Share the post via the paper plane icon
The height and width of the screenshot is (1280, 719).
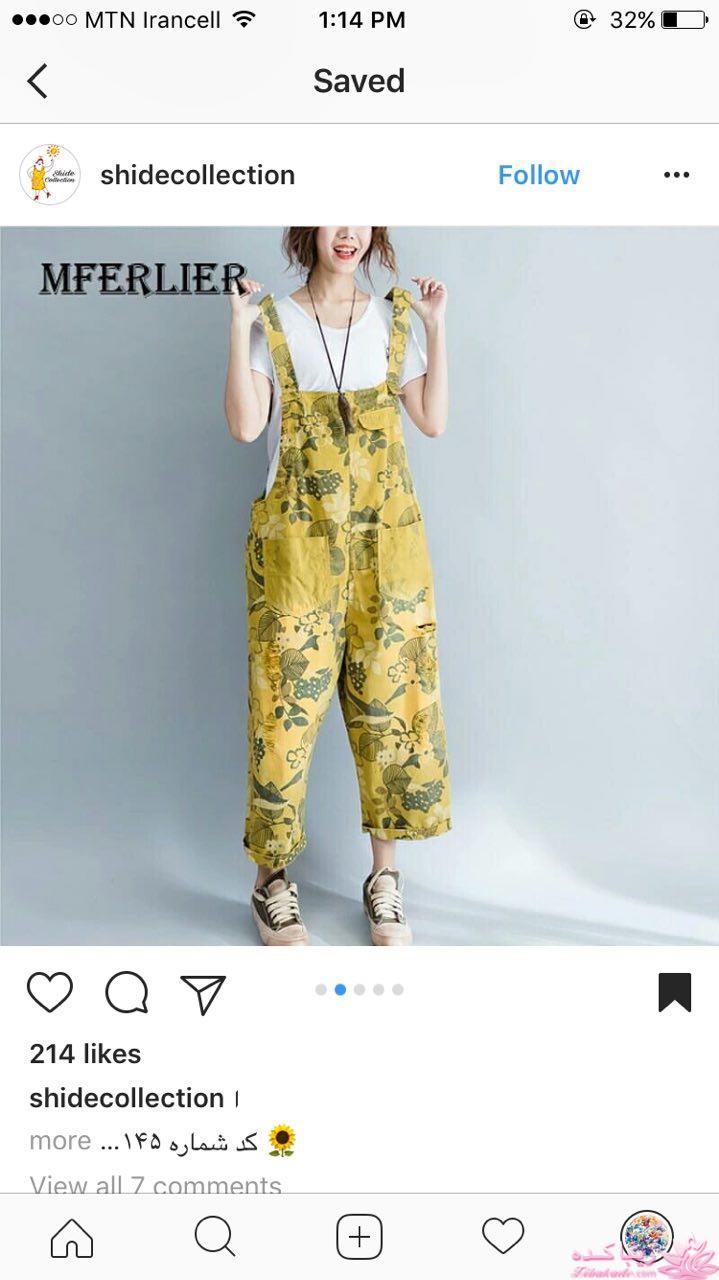tap(203, 992)
